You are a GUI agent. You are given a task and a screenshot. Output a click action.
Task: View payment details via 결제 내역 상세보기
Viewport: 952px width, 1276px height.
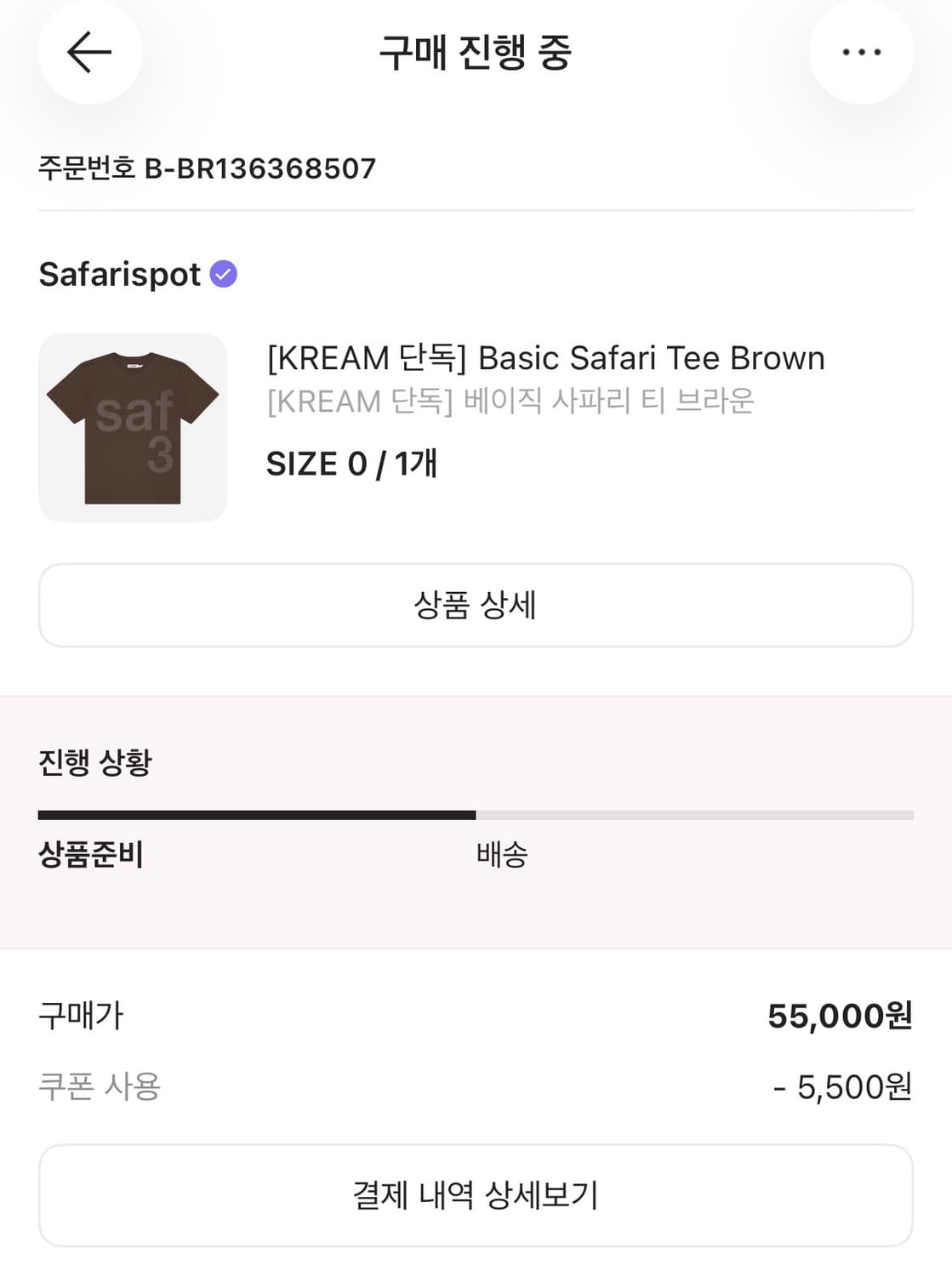click(476, 1194)
